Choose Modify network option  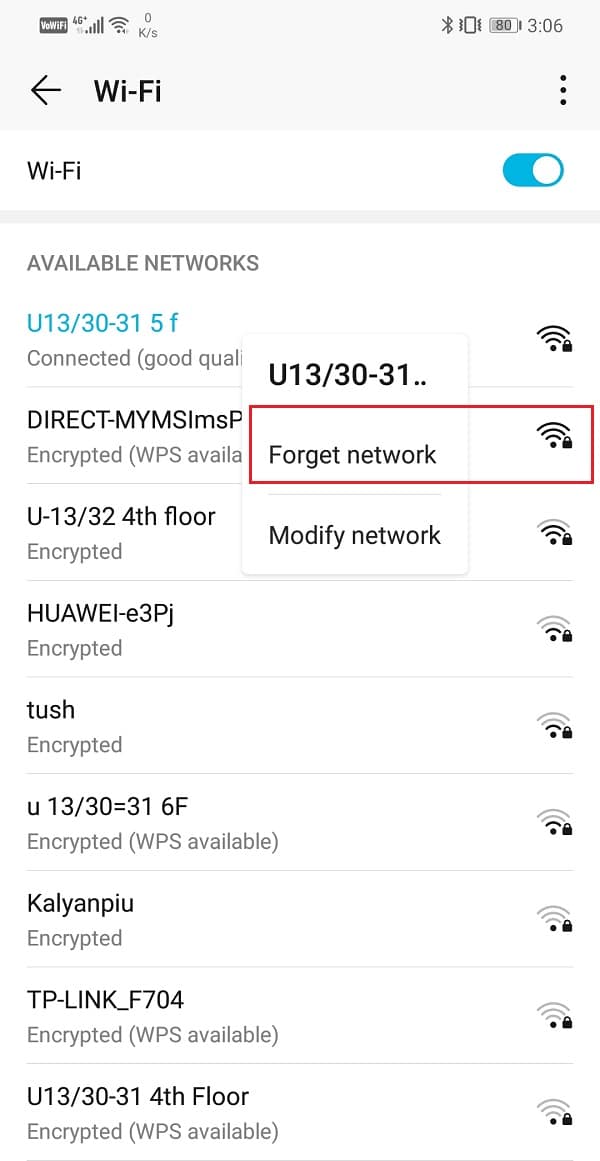pyautogui.click(x=354, y=535)
